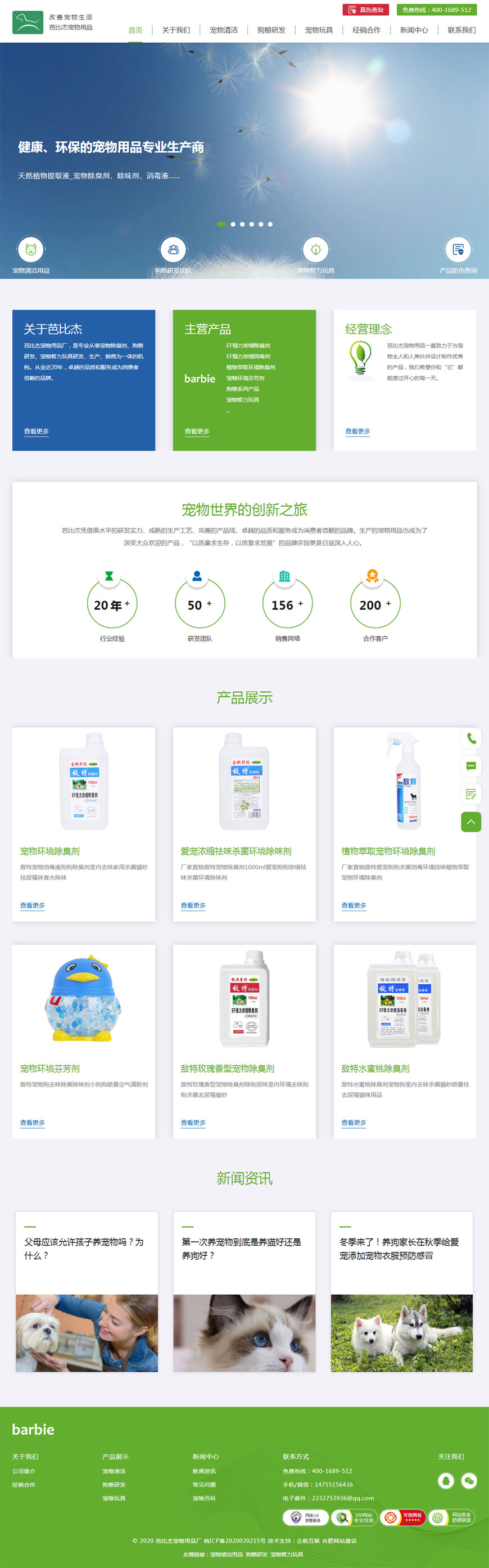This screenshot has height=1568, width=489.
Task: Select 宠物玩具 in top navigation
Action: coord(319,30)
